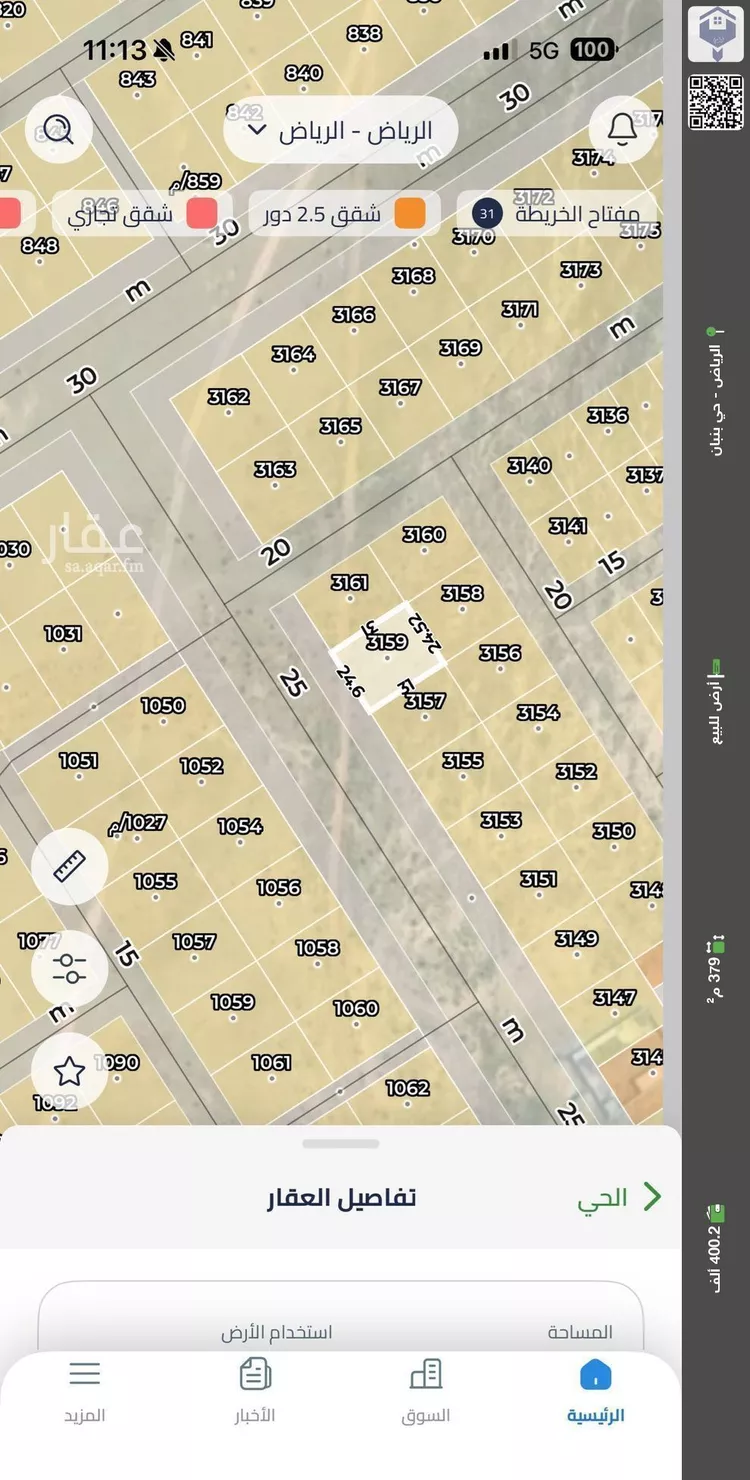The image size is (750, 1480).
Task: Open the notifications bell
Action: (x=622, y=129)
